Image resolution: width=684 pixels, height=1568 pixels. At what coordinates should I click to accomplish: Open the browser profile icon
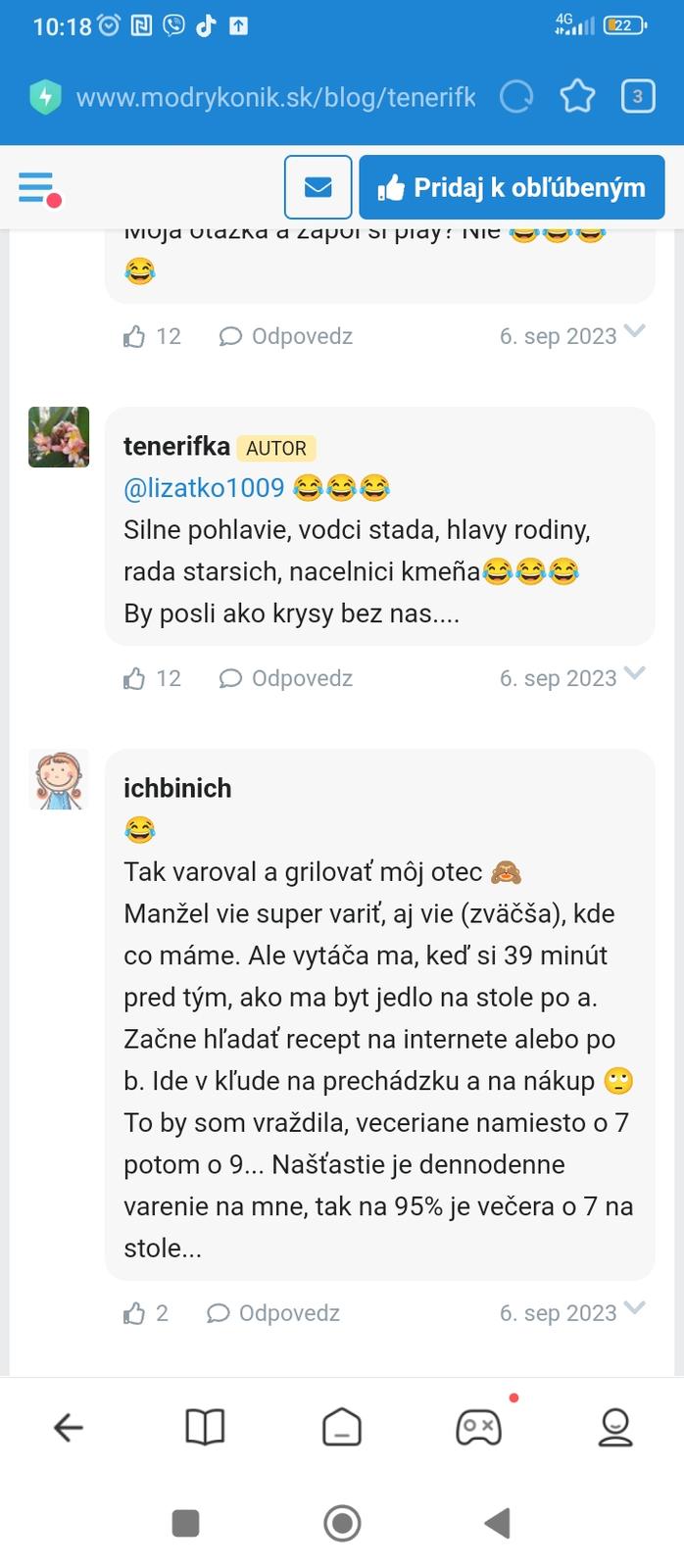pyautogui.click(x=615, y=1428)
